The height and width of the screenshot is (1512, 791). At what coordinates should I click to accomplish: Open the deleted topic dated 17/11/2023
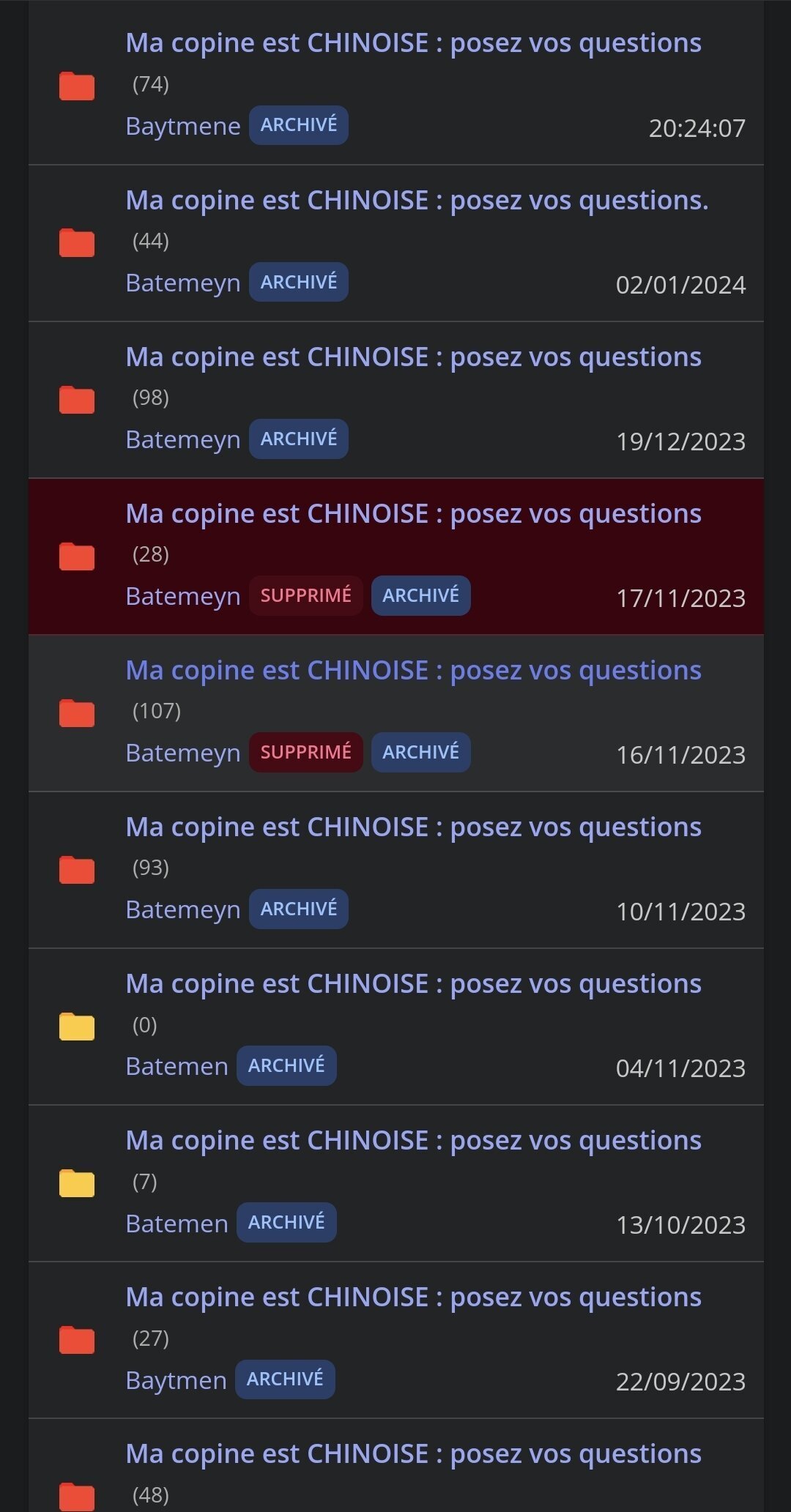(x=413, y=513)
